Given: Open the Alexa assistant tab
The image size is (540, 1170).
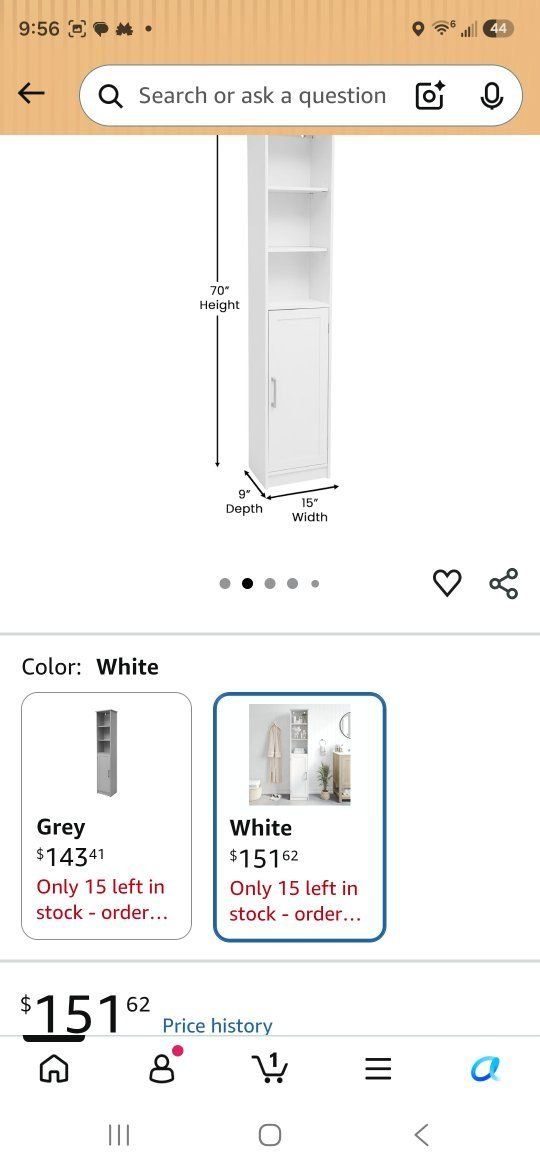Looking at the screenshot, I should (x=486, y=1069).
